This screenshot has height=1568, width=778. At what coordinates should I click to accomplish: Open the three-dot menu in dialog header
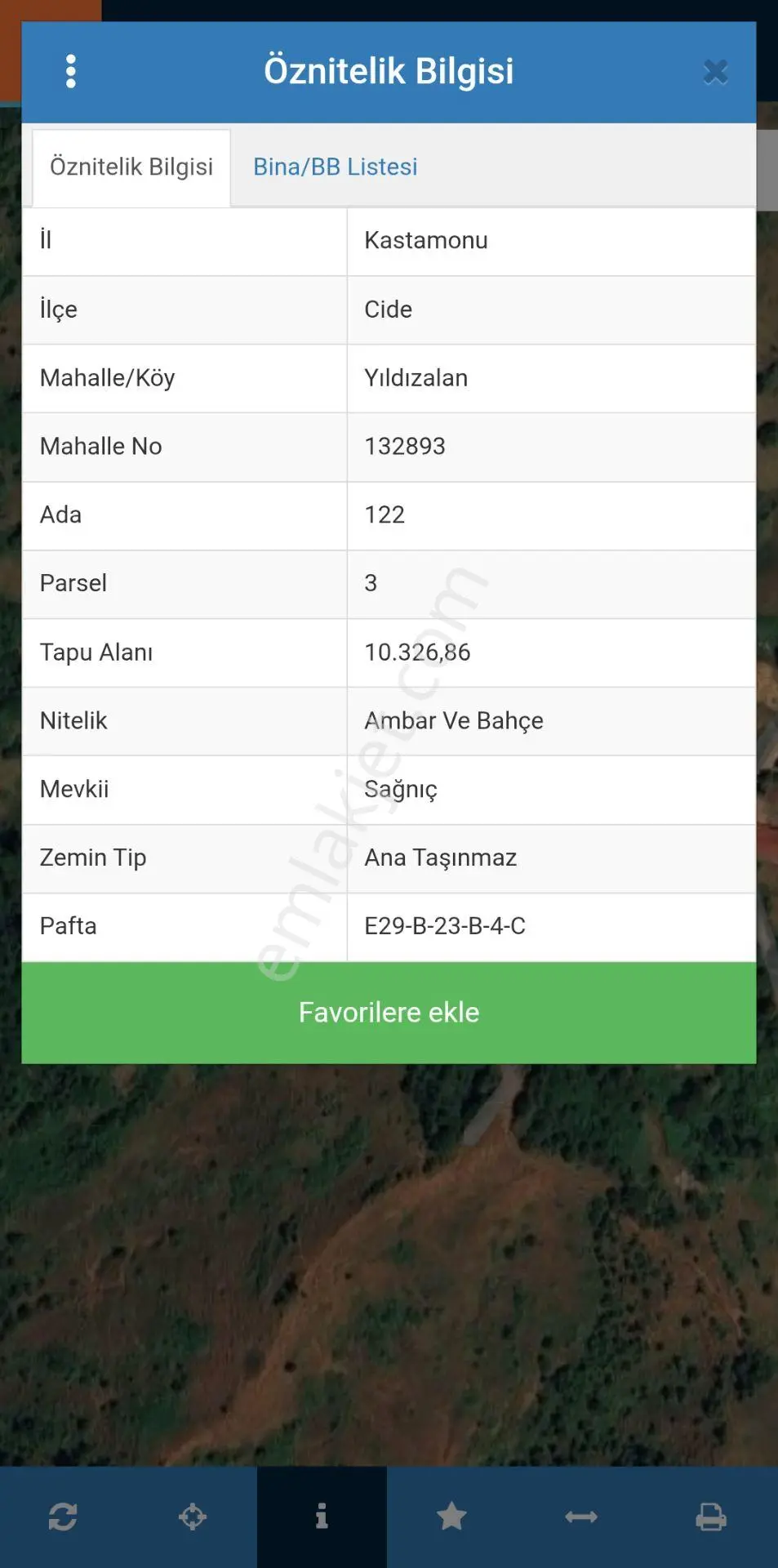click(71, 72)
